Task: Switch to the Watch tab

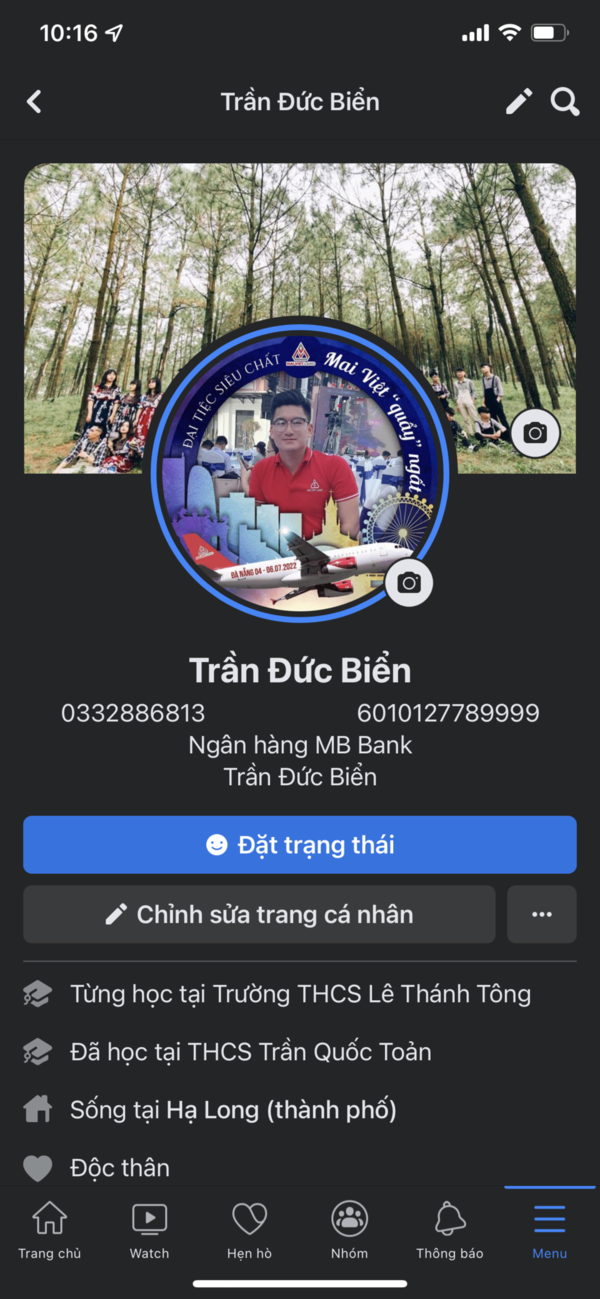Action: point(149,1230)
